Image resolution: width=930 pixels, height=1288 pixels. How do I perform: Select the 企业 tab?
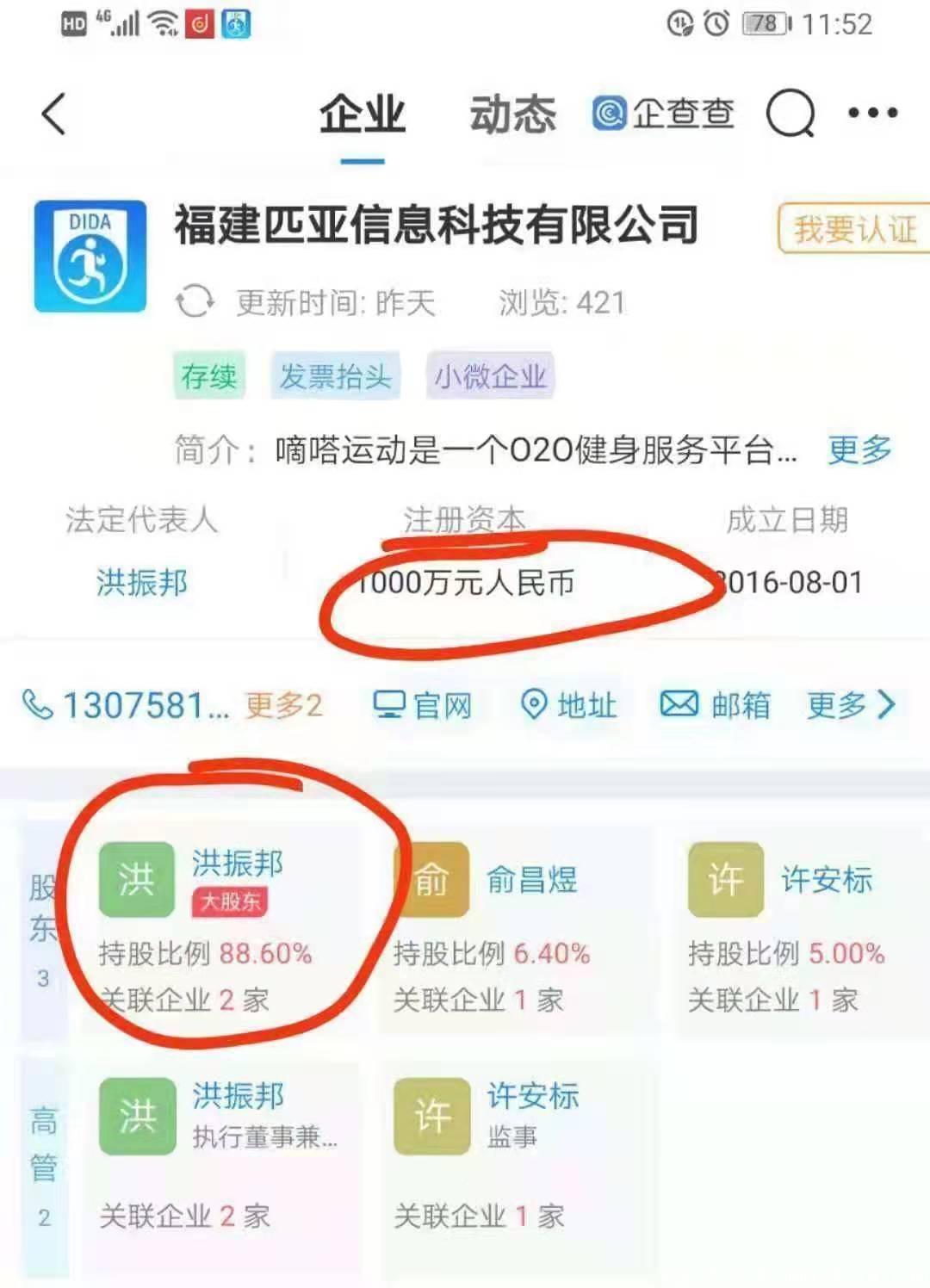[362, 114]
